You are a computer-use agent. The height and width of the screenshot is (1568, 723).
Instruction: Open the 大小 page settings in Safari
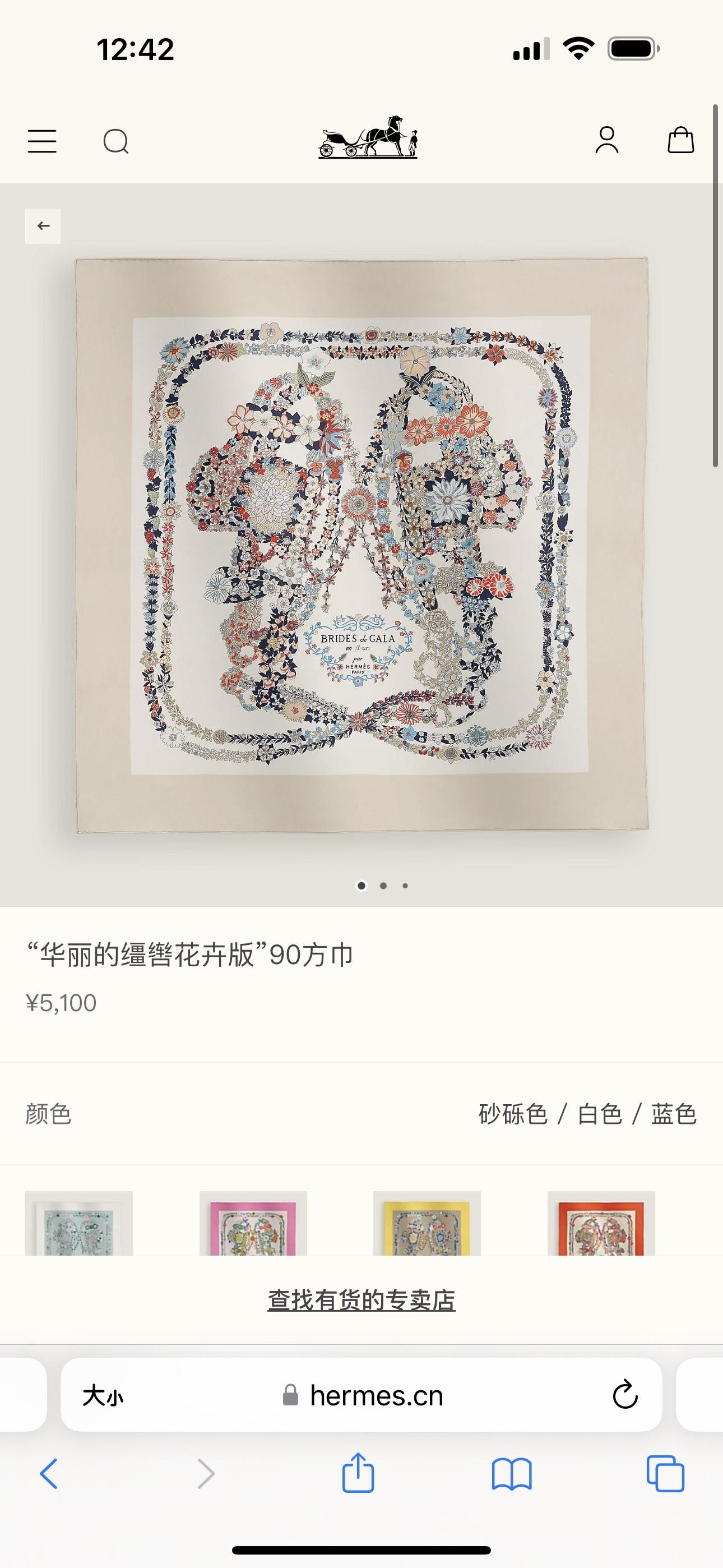pyautogui.click(x=103, y=1396)
